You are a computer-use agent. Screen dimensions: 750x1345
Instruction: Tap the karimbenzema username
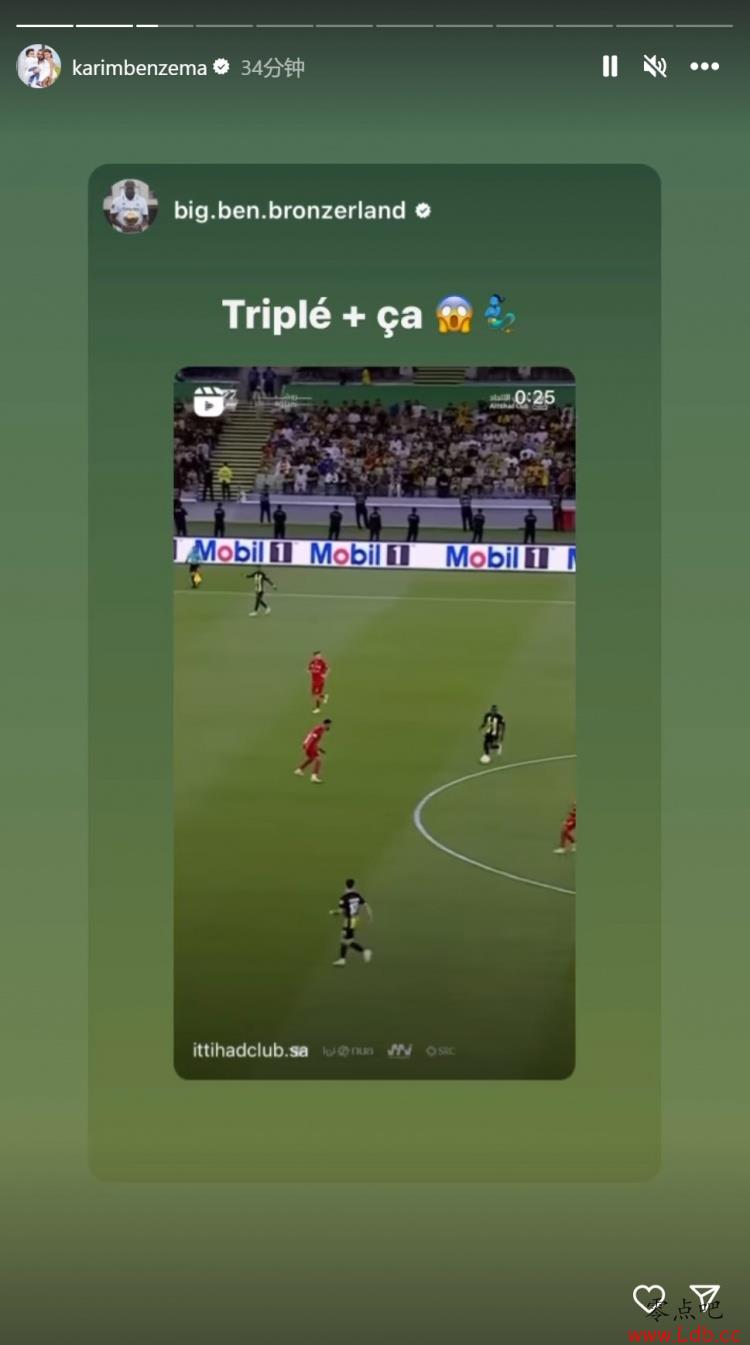[139, 68]
